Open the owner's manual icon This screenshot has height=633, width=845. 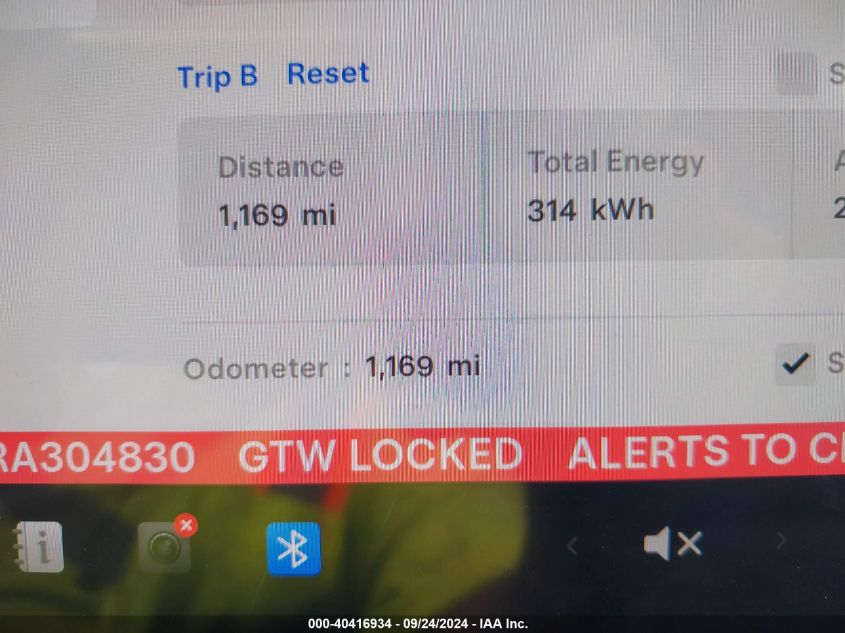point(38,547)
